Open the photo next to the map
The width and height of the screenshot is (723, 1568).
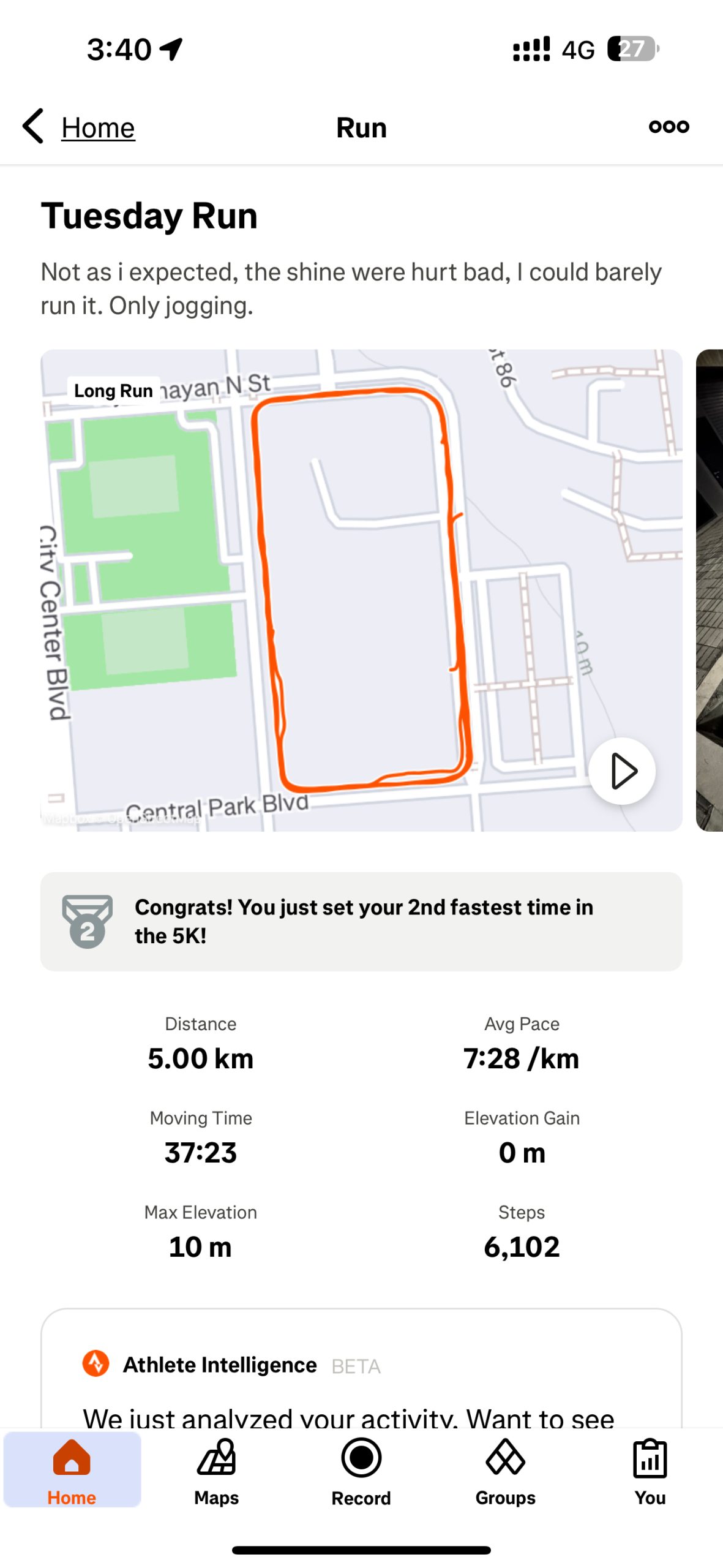710,589
